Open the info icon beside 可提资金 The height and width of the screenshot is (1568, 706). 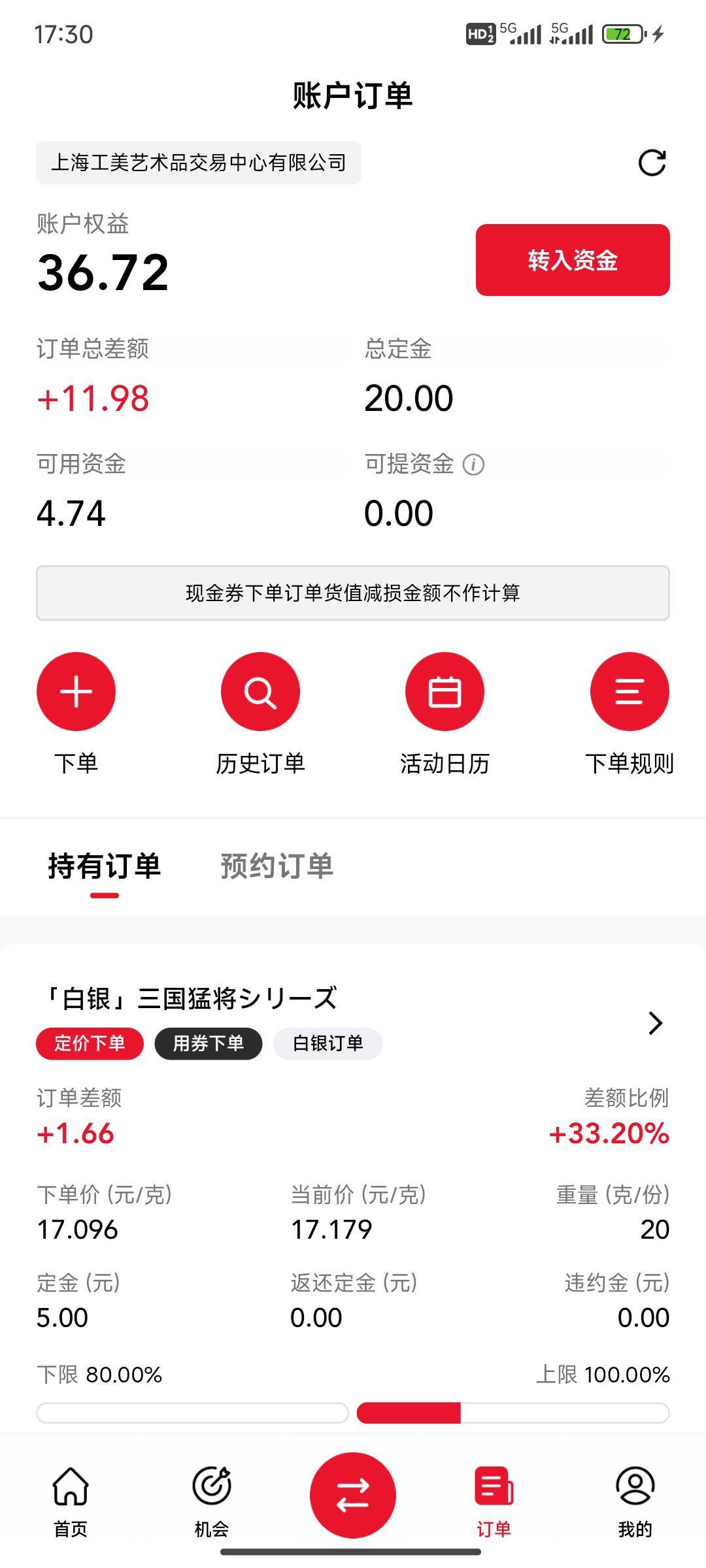pos(473,465)
